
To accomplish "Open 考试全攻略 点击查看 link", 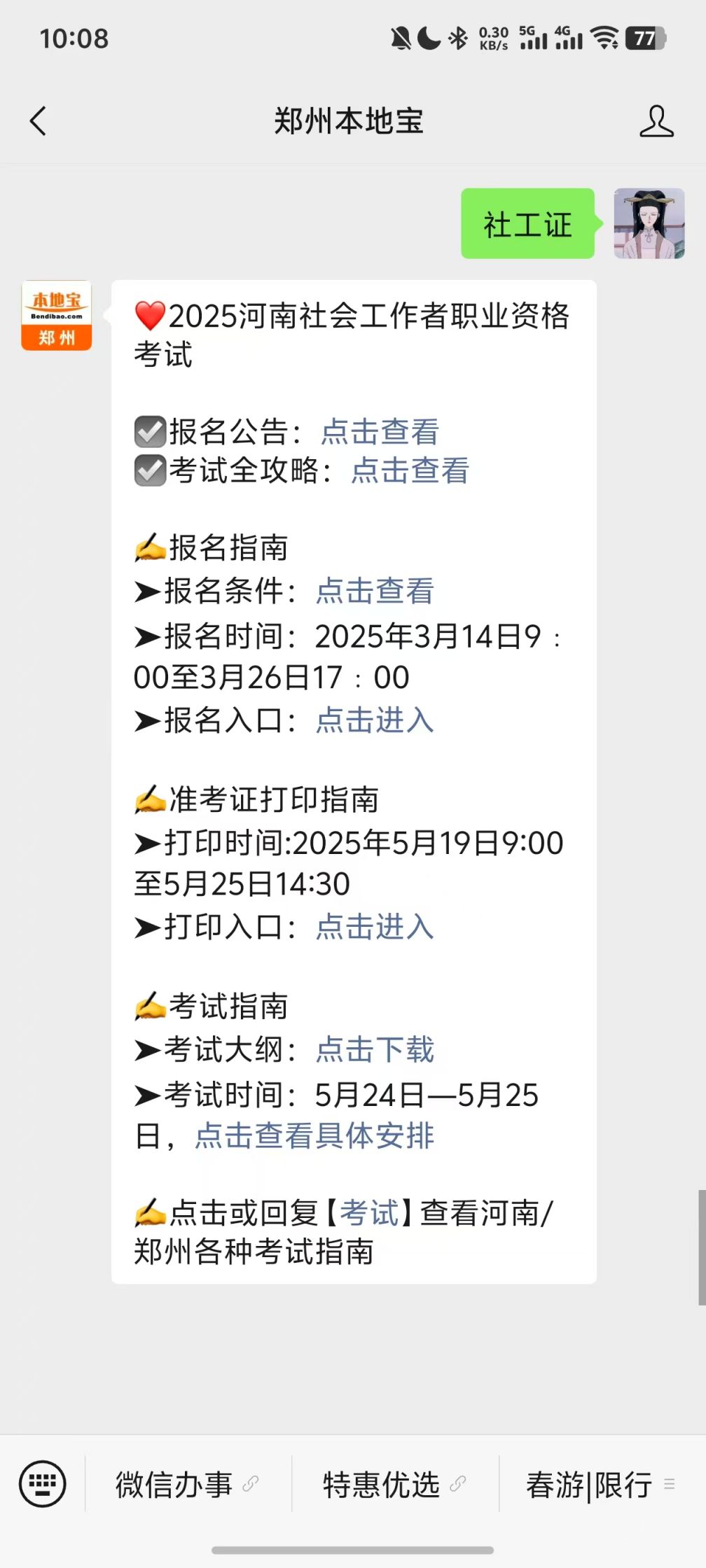I will tap(410, 470).
